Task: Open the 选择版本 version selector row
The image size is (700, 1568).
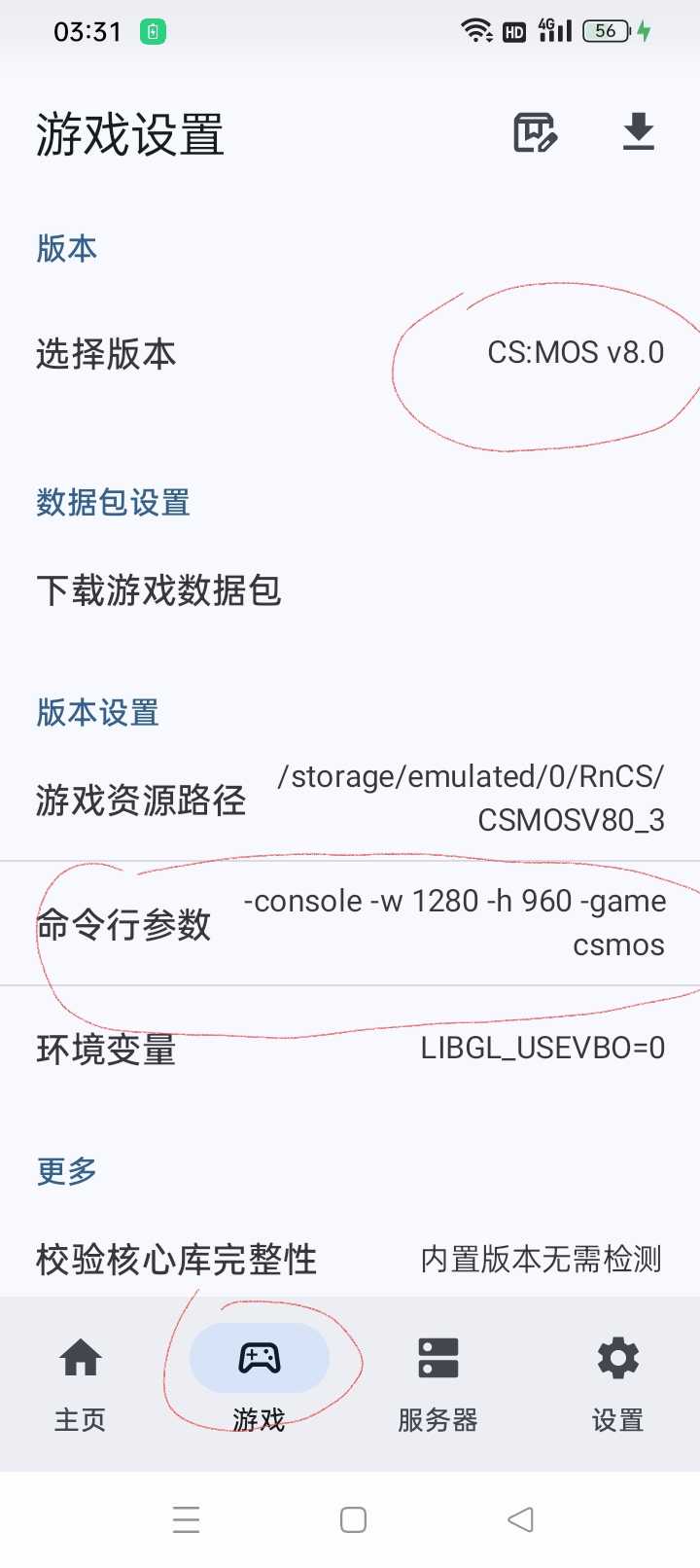Action: click(350, 353)
